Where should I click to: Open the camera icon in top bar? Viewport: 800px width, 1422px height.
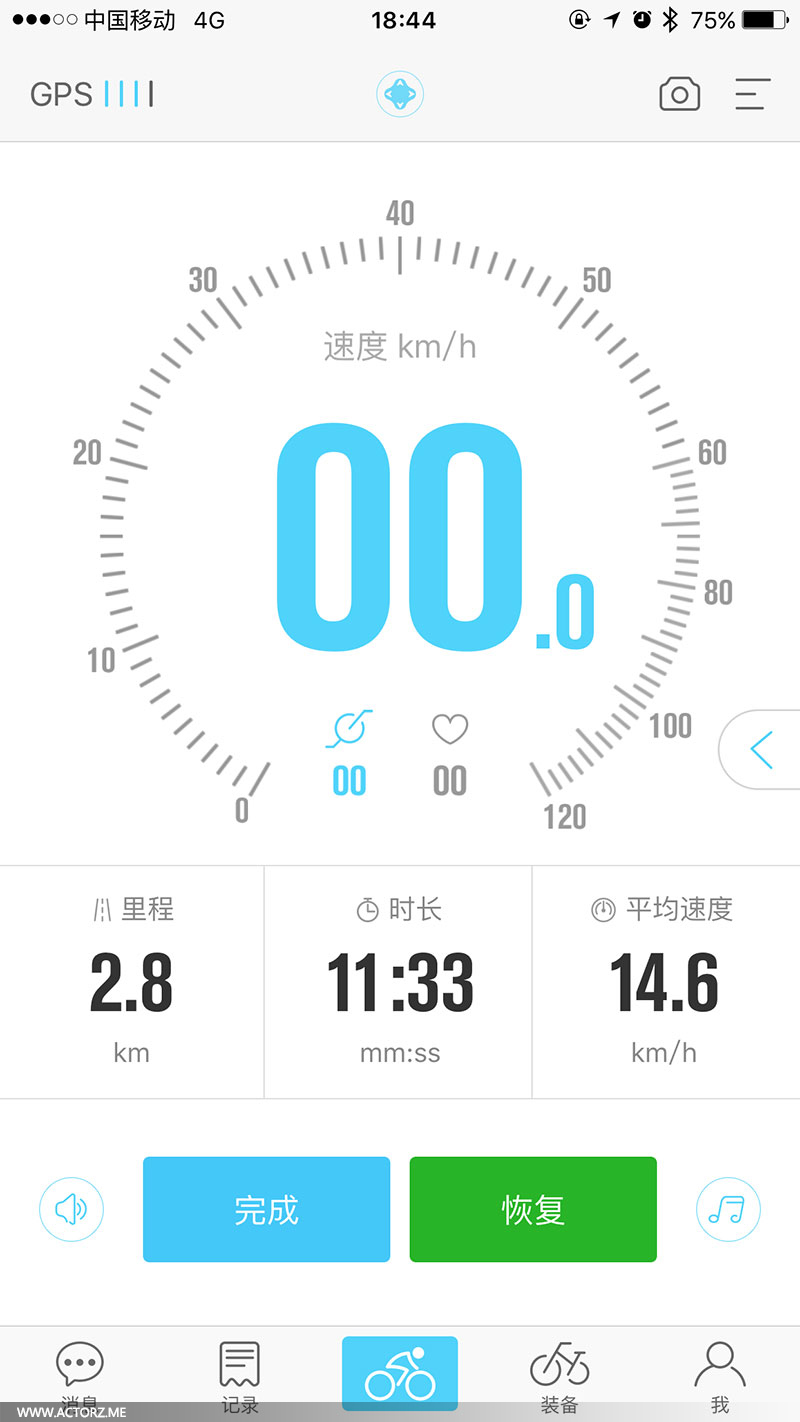pyautogui.click(x=679, y=93)
